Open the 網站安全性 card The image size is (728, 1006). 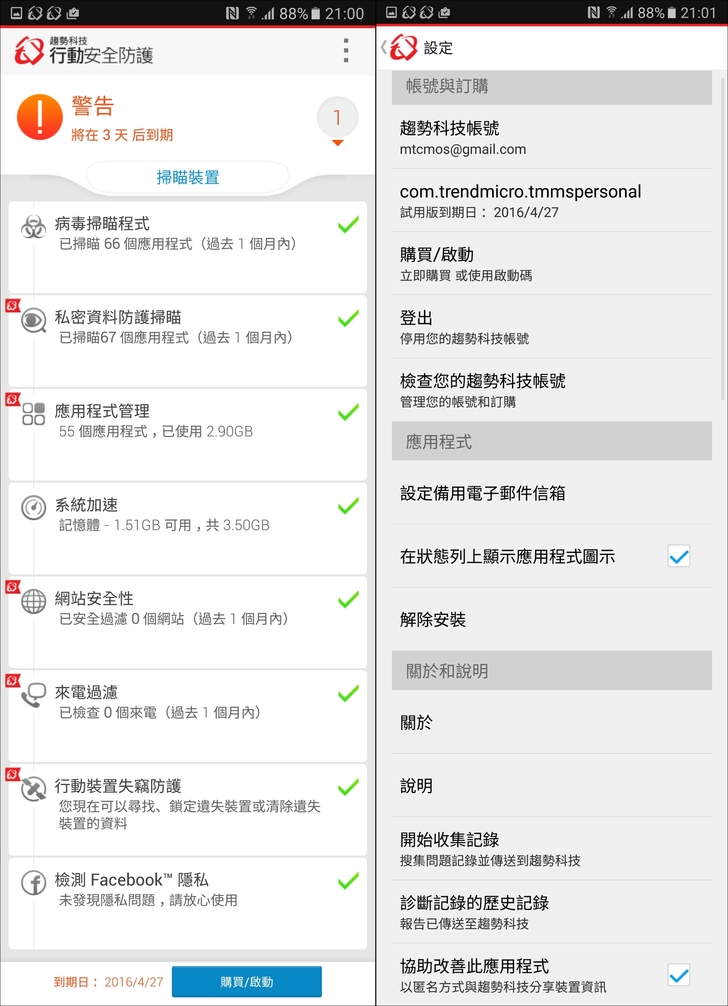[x=188, y=608]
